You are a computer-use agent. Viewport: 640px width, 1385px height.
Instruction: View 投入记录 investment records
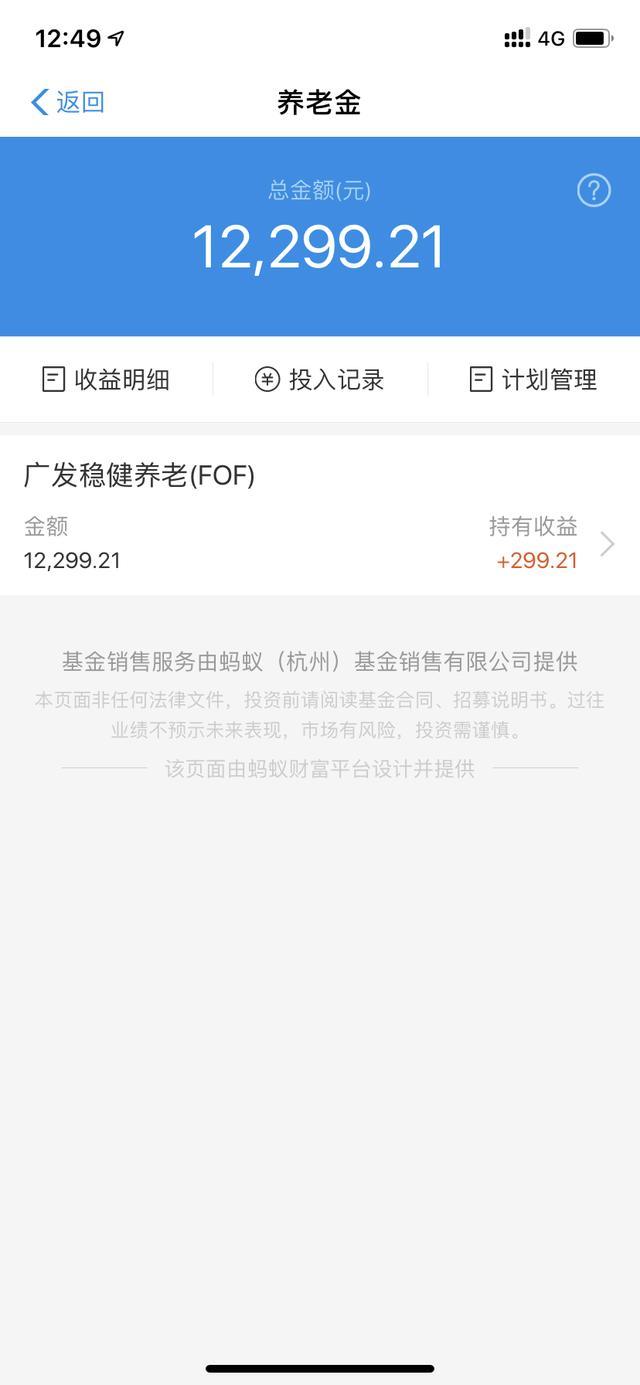(x=320, y=380)
